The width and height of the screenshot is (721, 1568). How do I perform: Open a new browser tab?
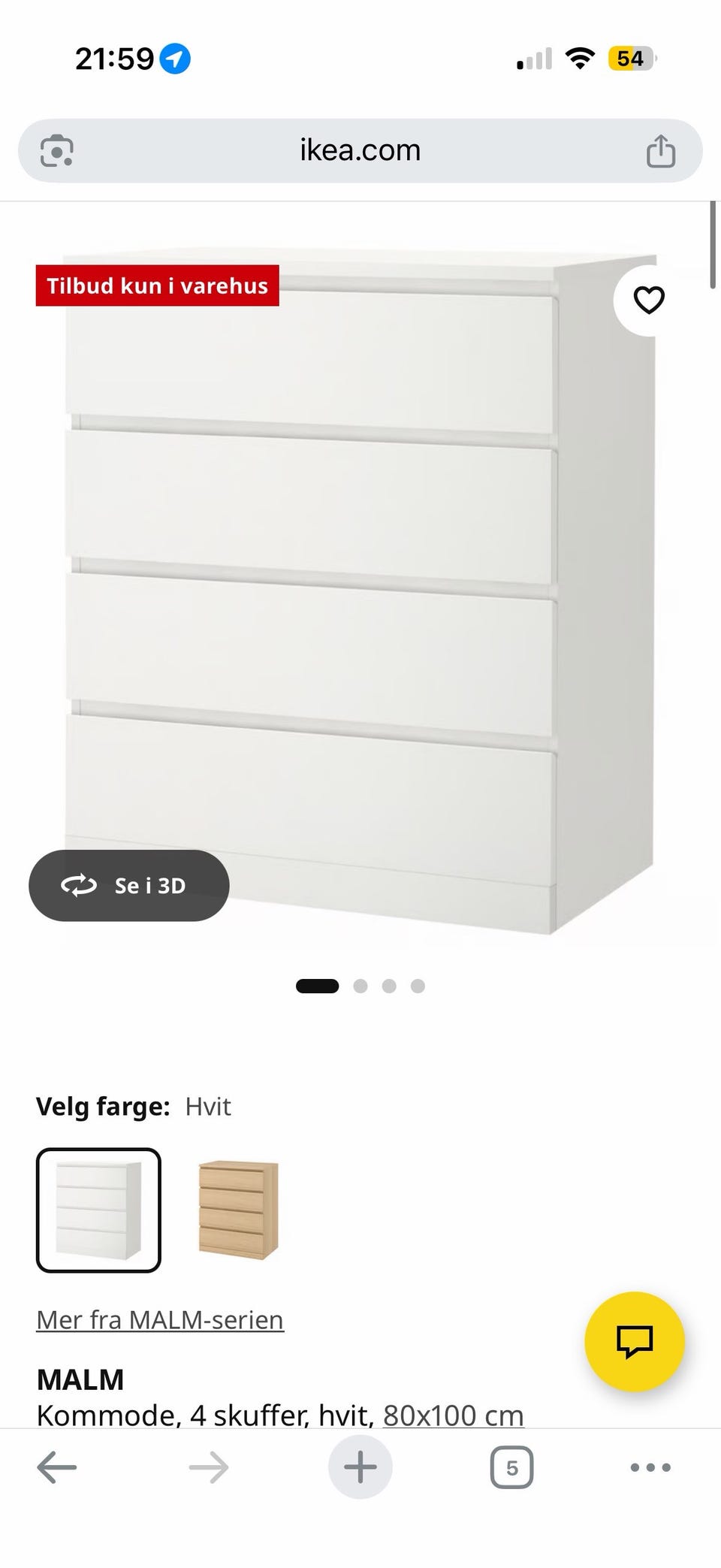(360, 1467)
